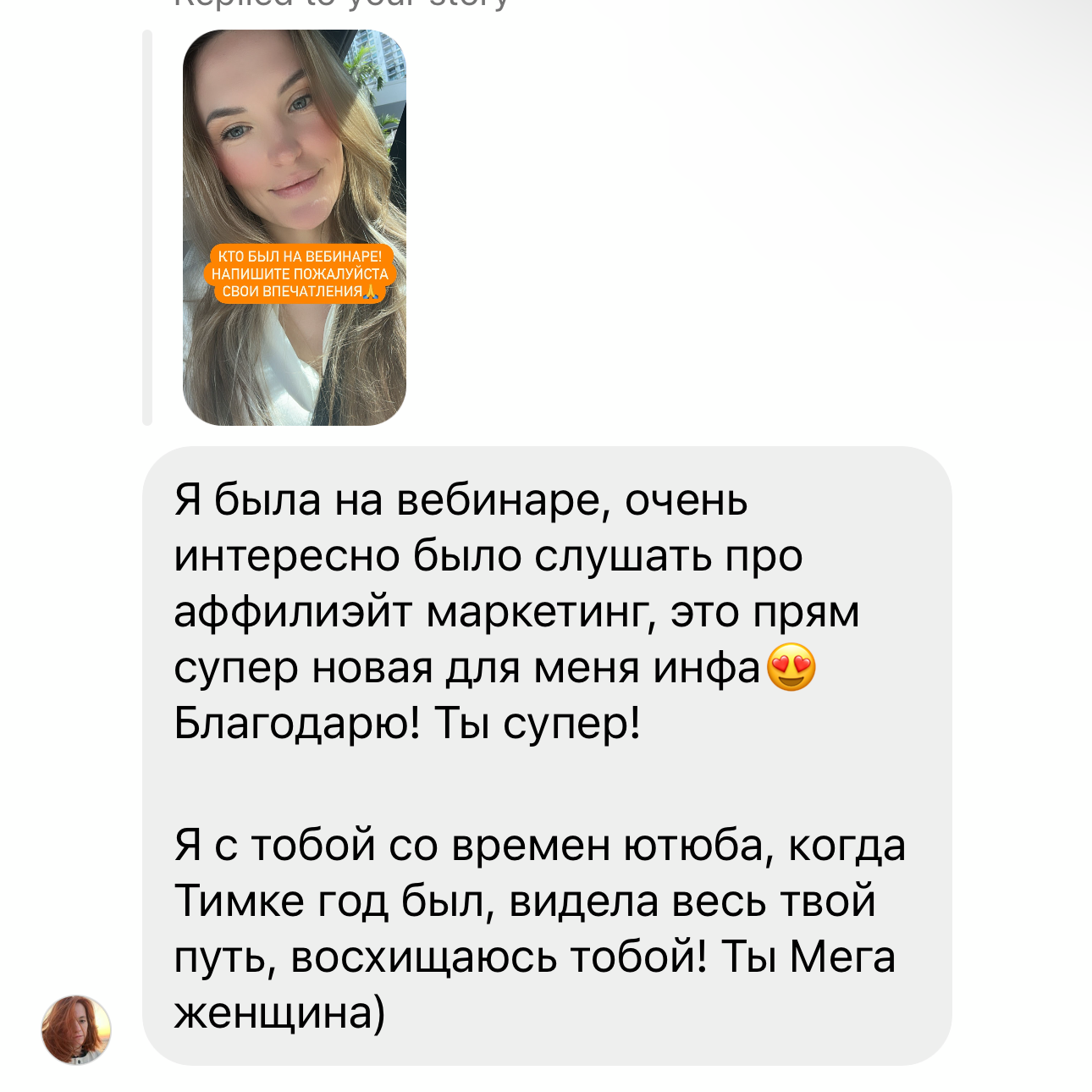Open the replied story thumbnail
1092x1092 pixels.
pos(294,227)
